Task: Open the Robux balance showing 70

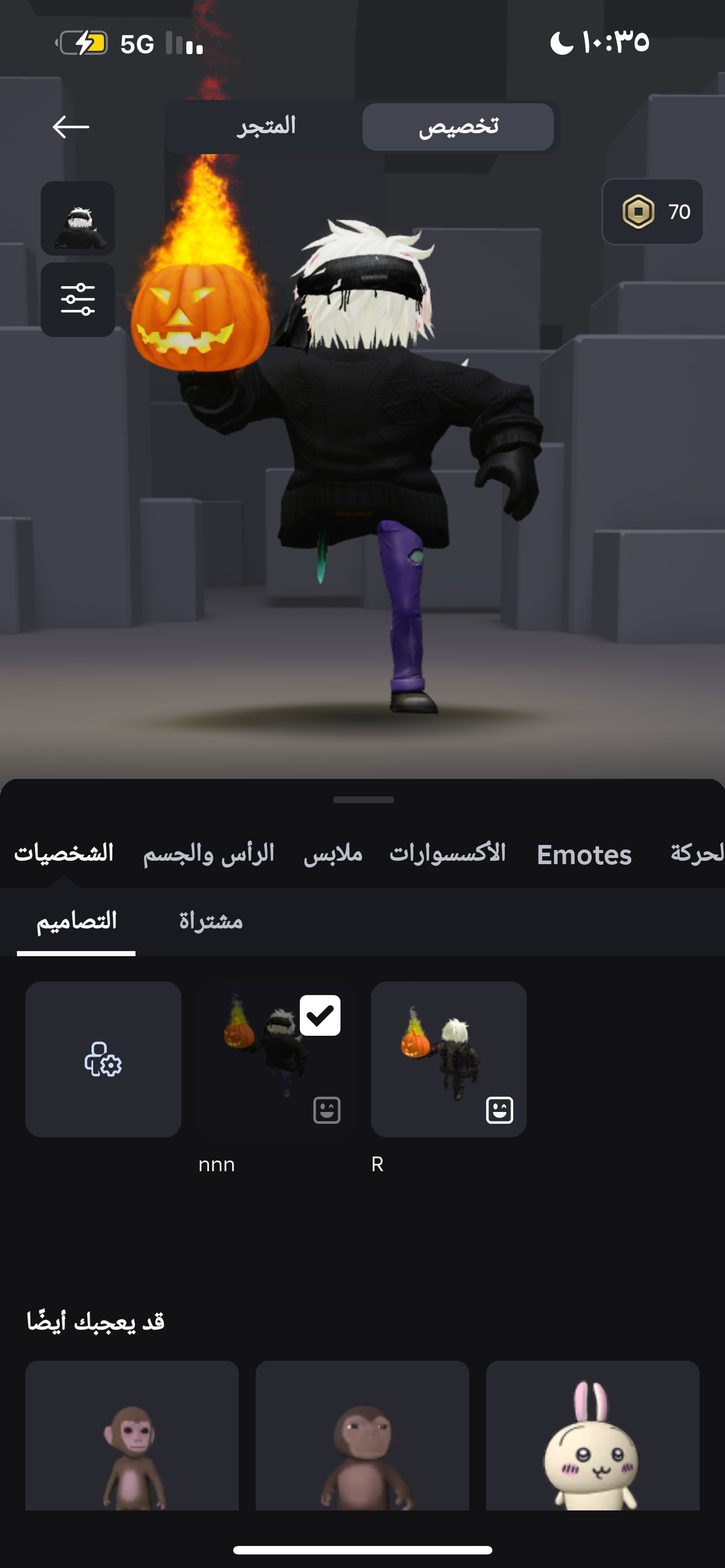Action: (652, 212)
